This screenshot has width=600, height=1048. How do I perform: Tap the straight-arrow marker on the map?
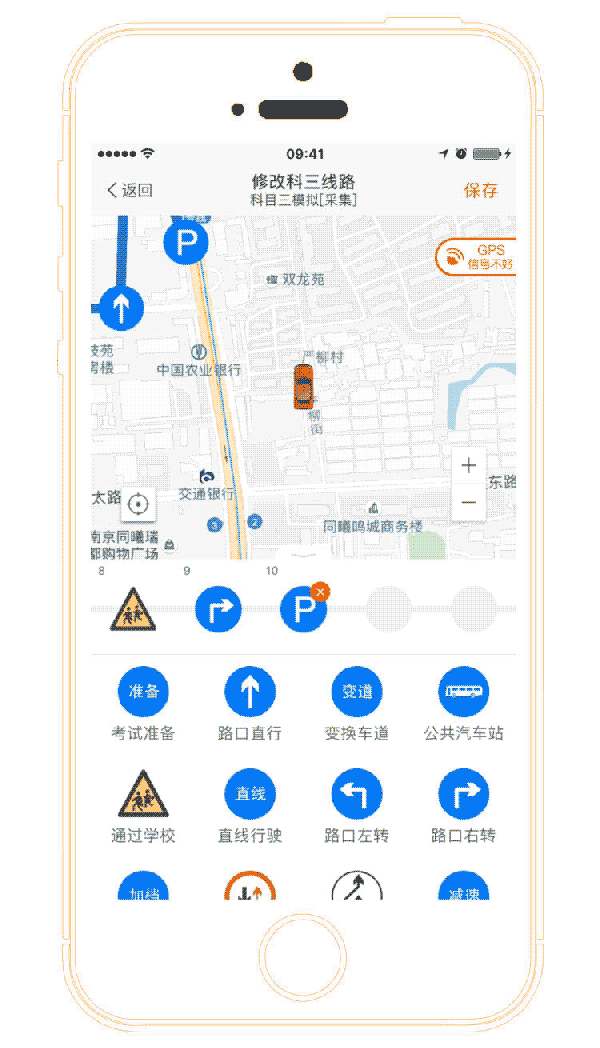(x=121, y=308)
